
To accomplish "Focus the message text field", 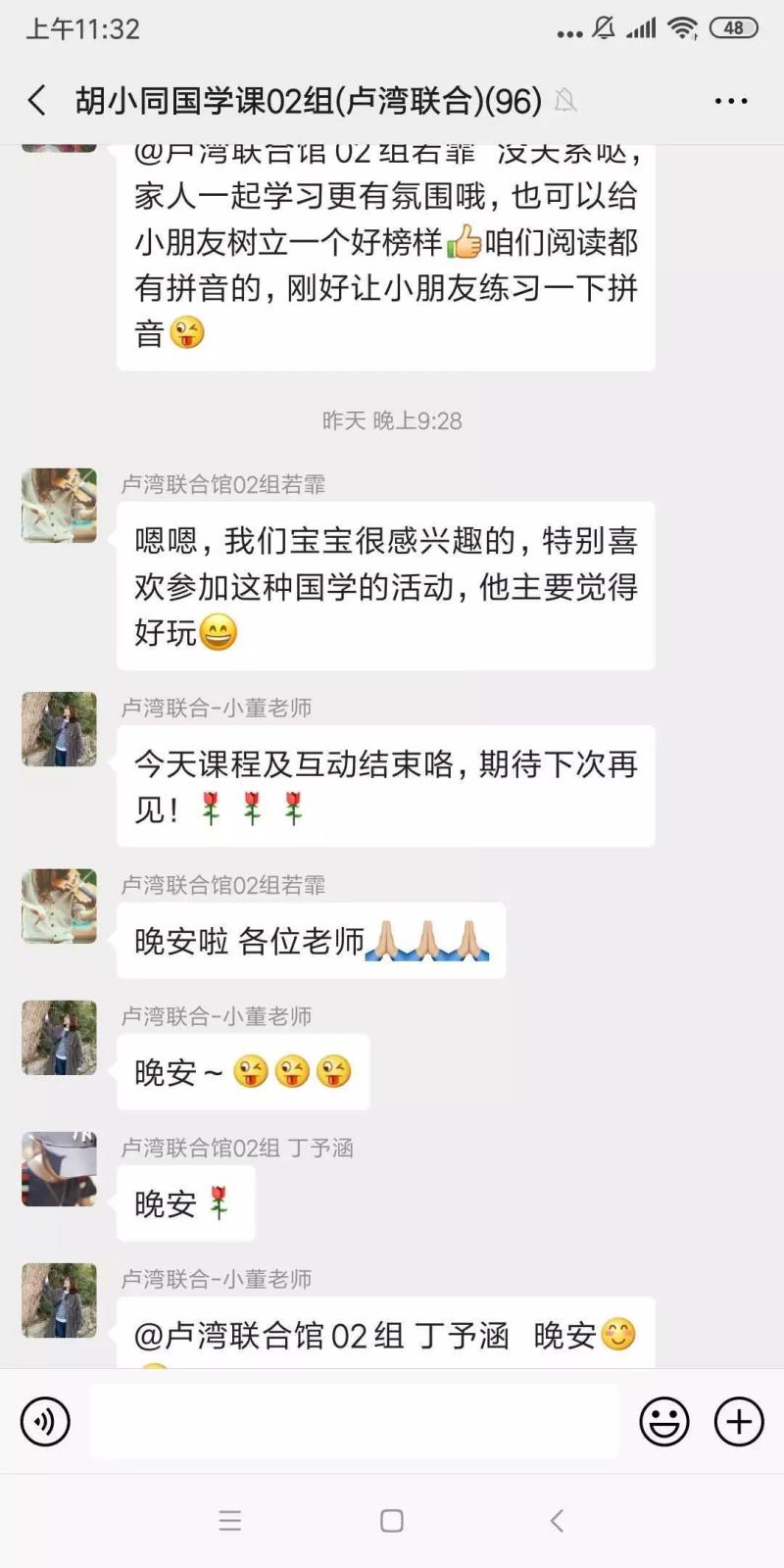I will tap(355, 1422).
